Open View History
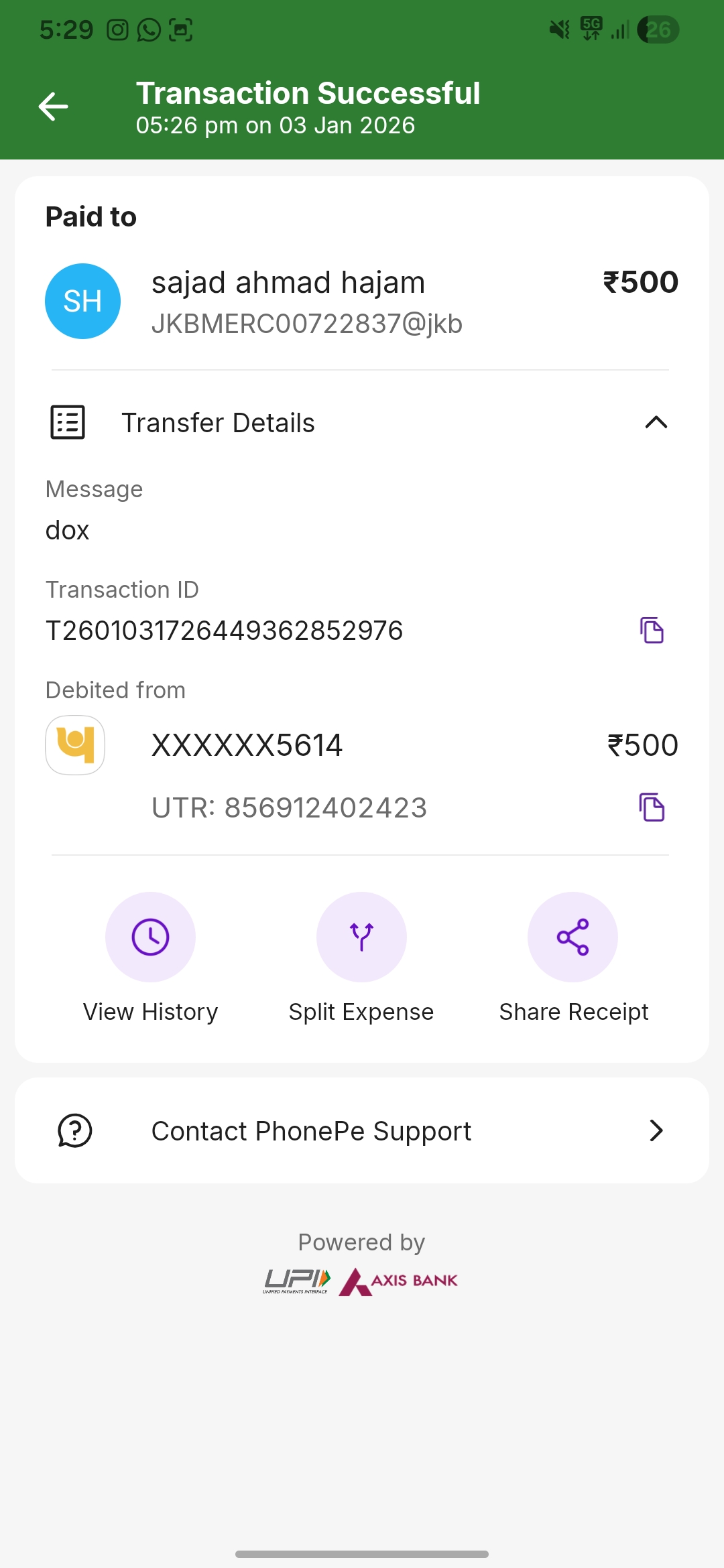Viewport: 724px width, 1568px height. click(x=150, y=937)
